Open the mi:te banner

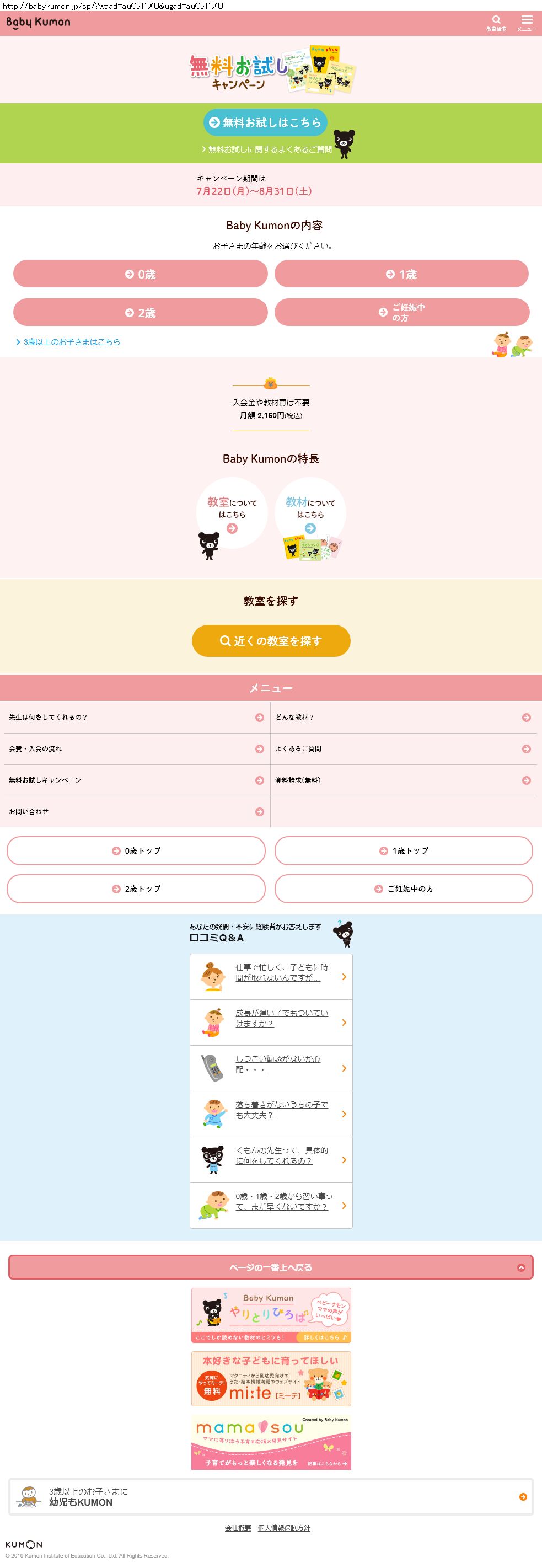[271, 1379]
